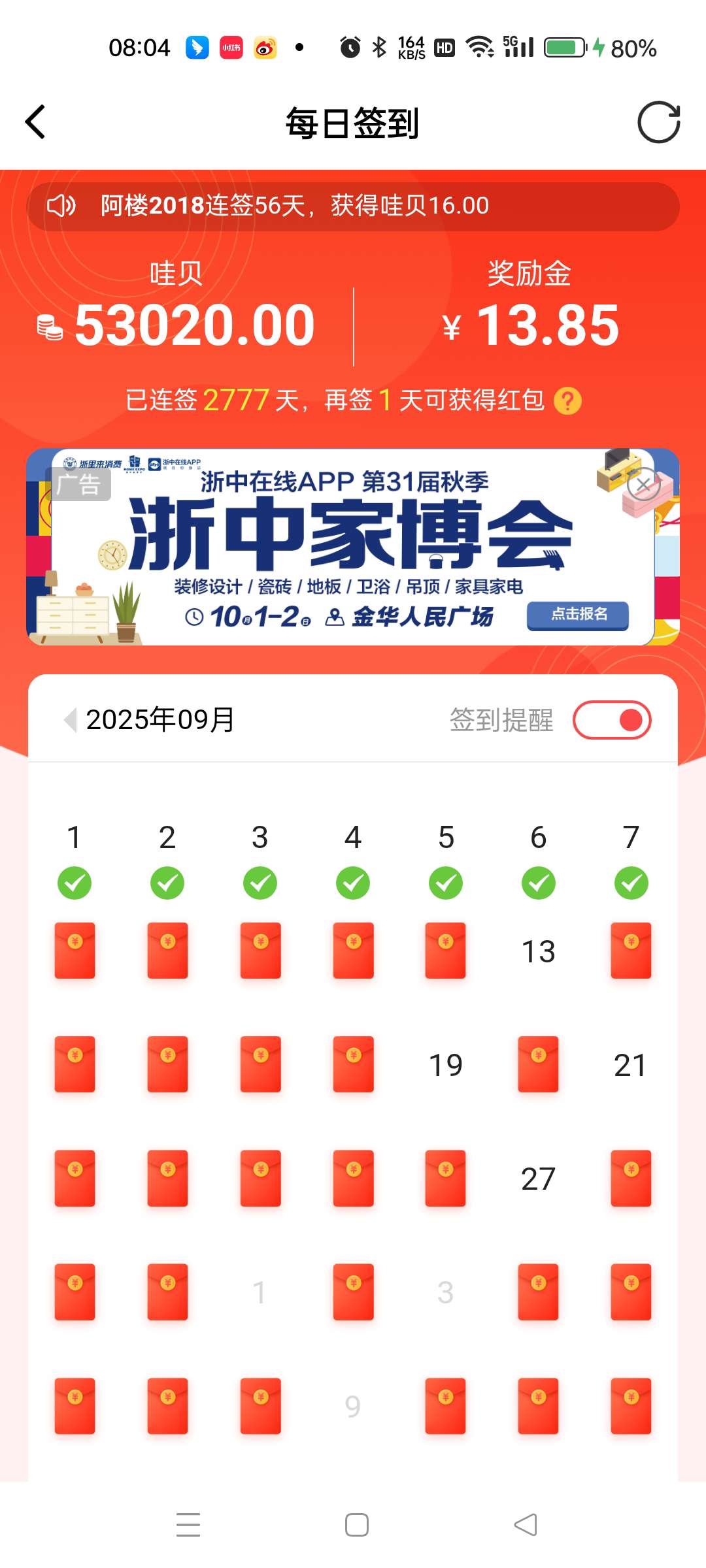Refresh the daily sign-in page

658,122
